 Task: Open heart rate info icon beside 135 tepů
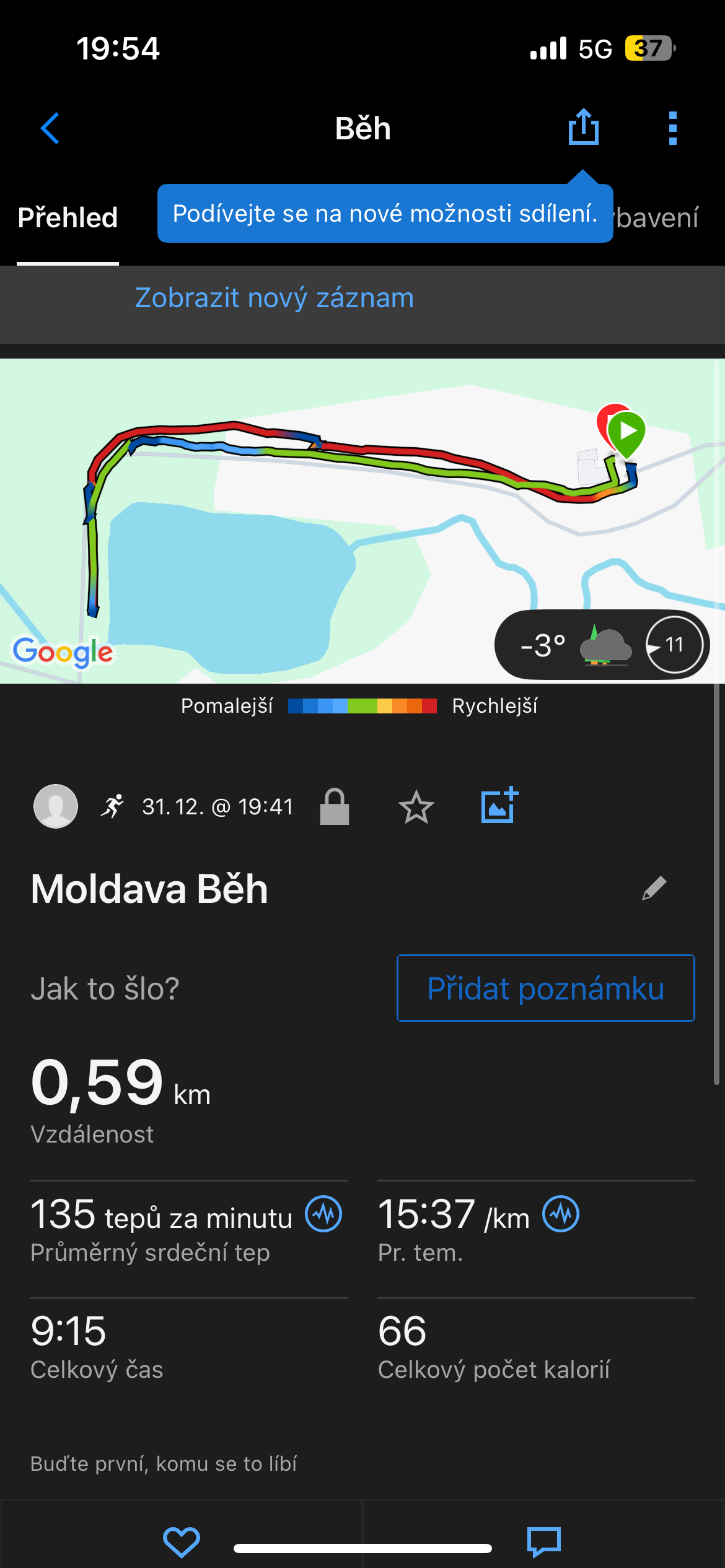click(323, 1214)
